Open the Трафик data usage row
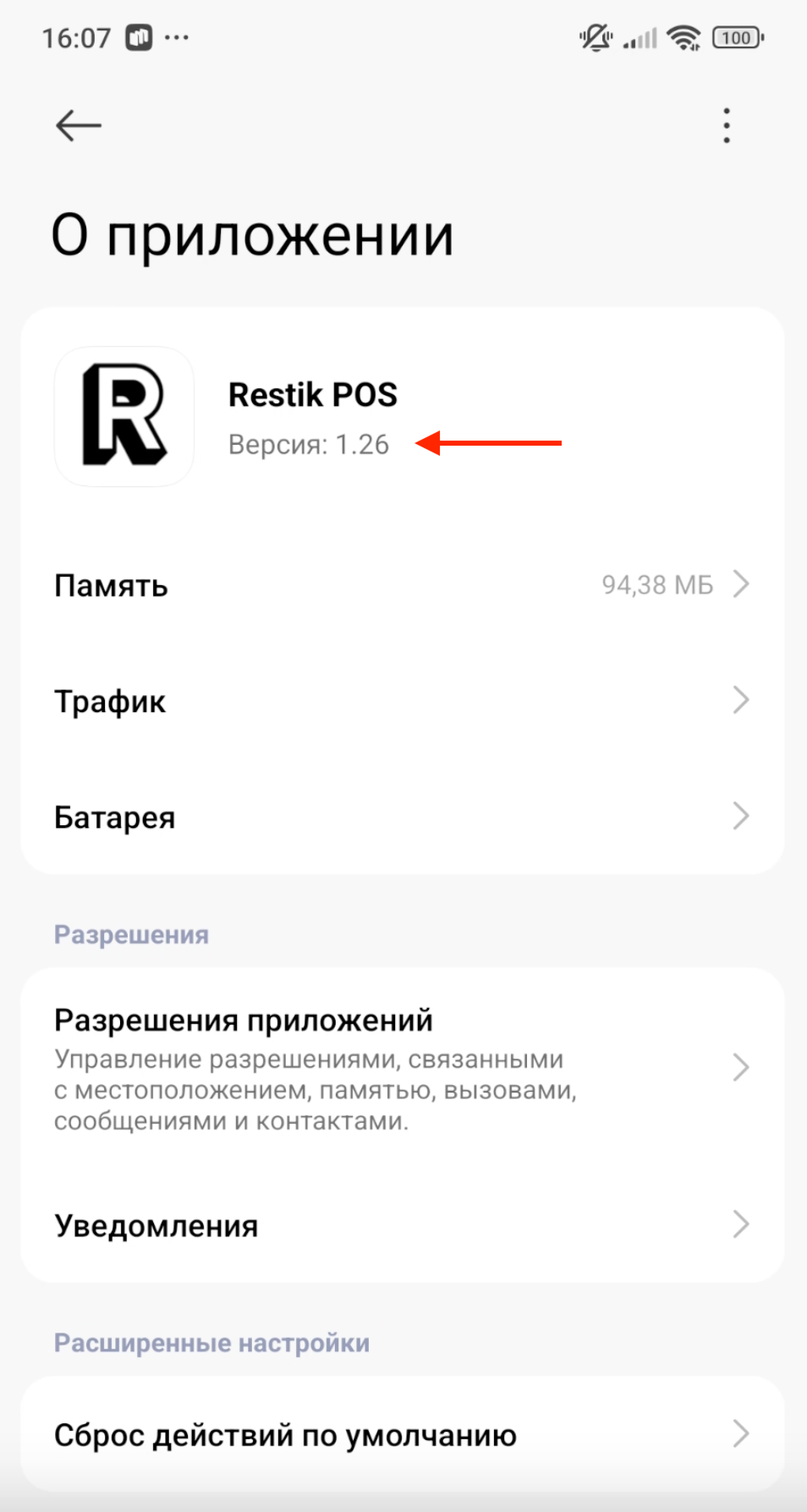This screenshot has width=807, height=1512. pos(403,701)
